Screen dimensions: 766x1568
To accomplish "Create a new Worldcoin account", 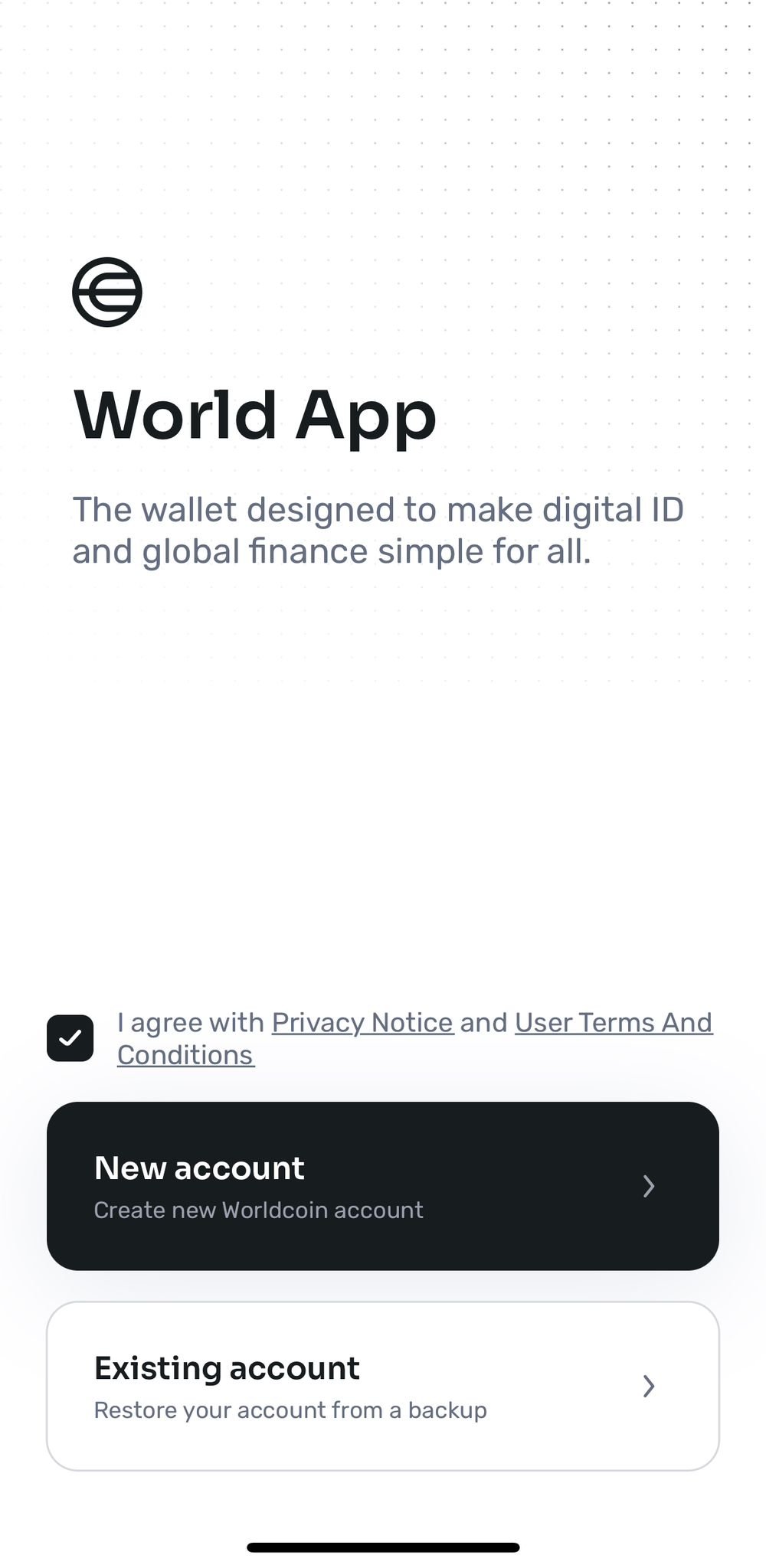I will point(382,1186).
